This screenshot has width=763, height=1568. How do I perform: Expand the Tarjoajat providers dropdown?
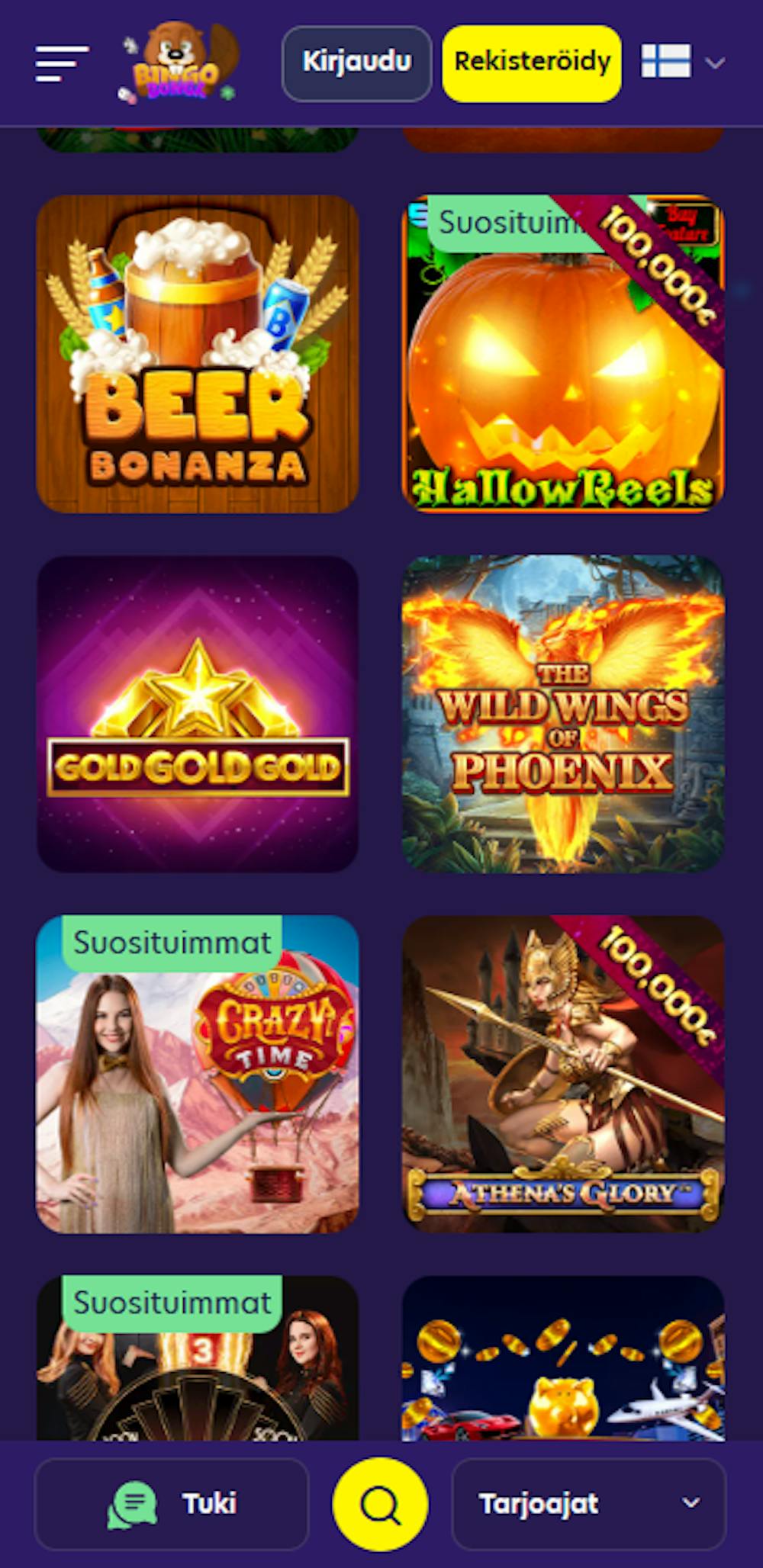click(x=588, y=1504)
